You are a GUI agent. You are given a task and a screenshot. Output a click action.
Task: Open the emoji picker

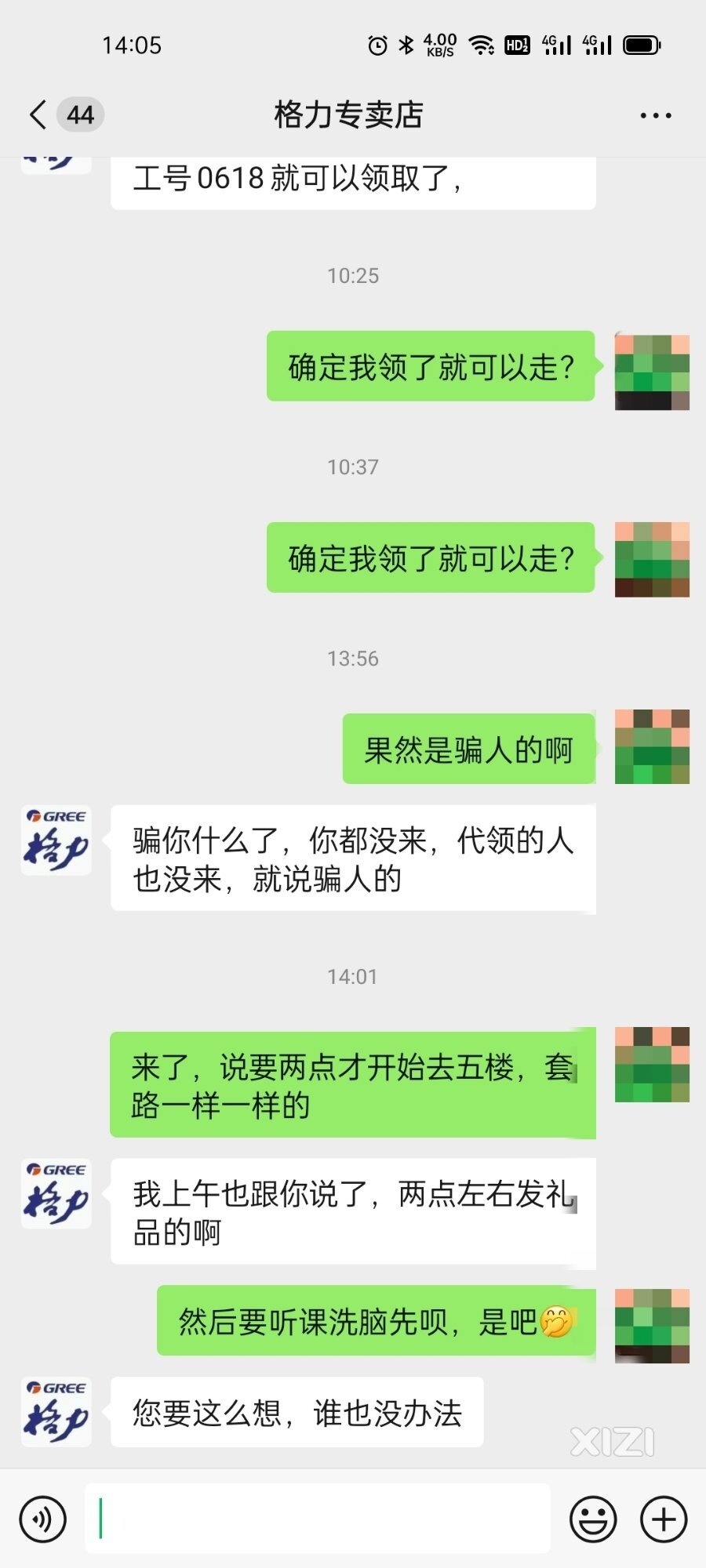pos(593,1519)
